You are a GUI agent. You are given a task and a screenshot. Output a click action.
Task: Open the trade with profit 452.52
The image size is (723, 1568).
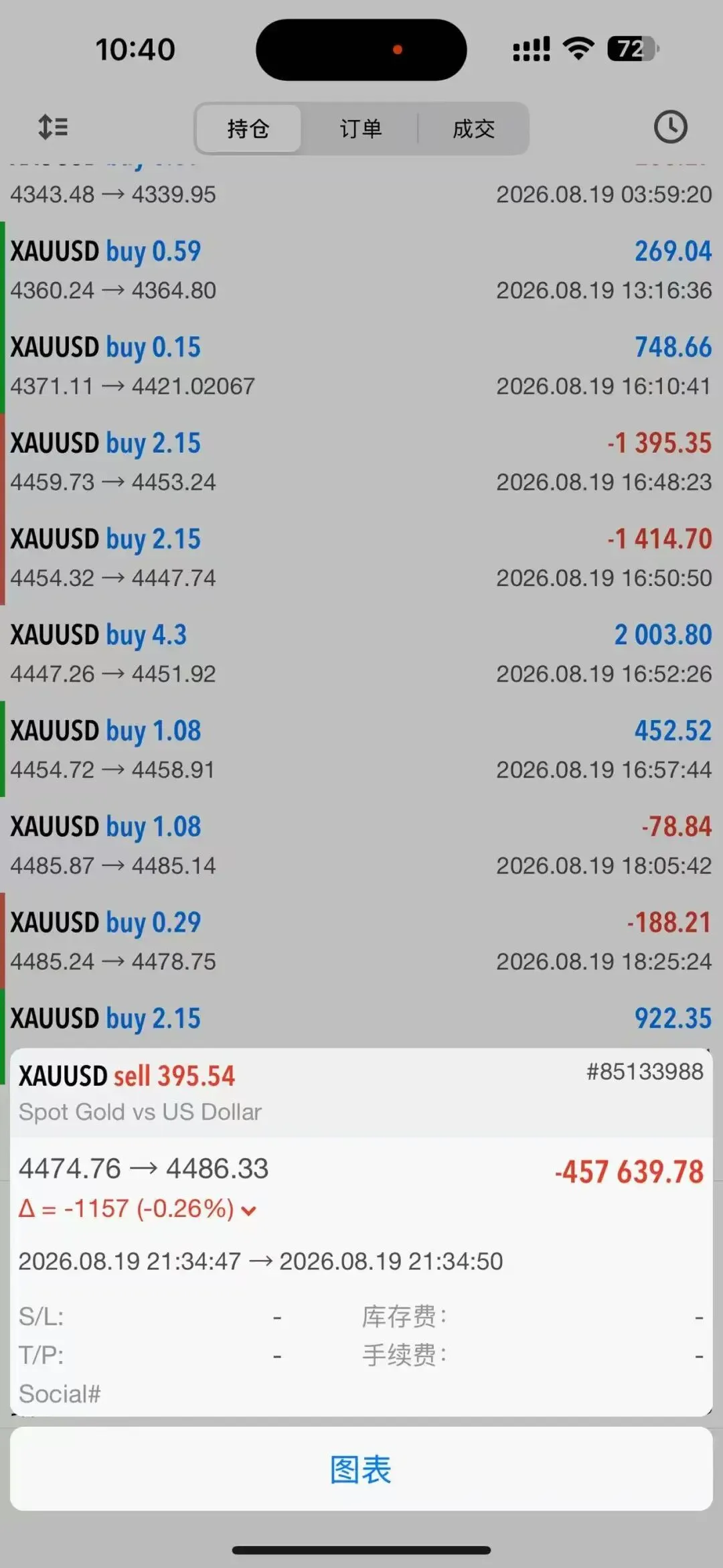361,749
